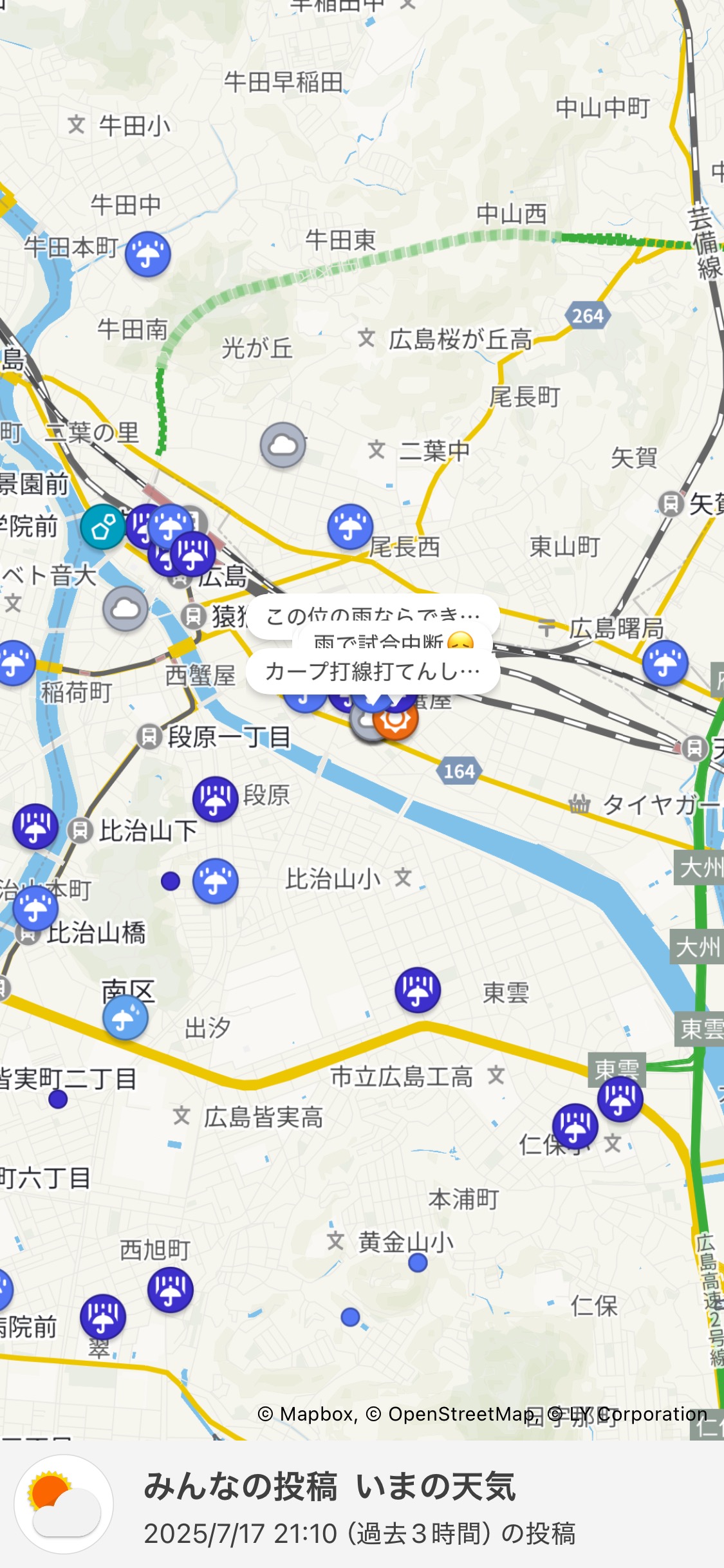The height and width of the screenshot is (1568, 724).
Task: Tap the cloudy marker above ベト音大
Action: click(125, 608)
